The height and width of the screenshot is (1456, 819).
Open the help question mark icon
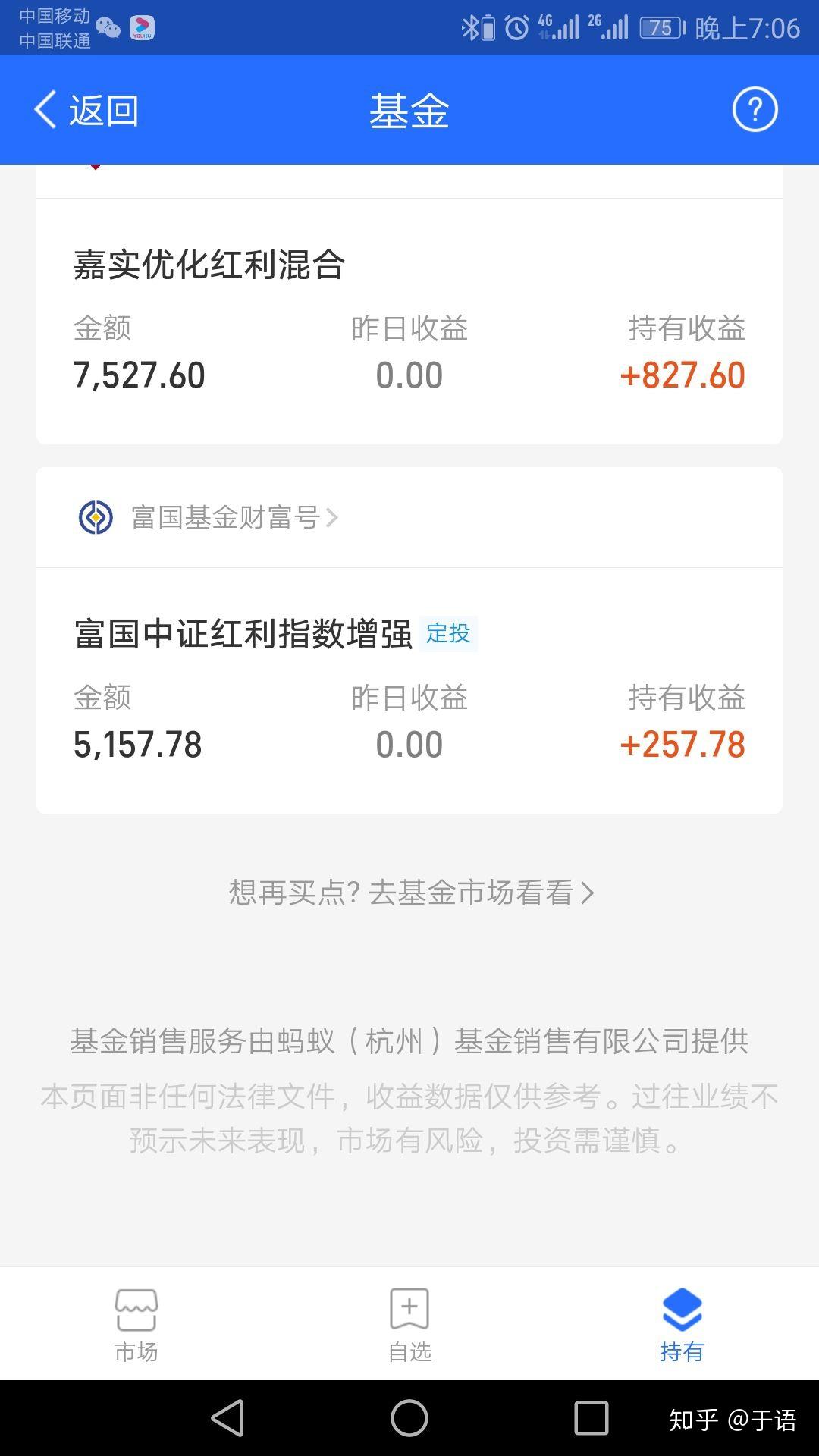click(755, 110)
